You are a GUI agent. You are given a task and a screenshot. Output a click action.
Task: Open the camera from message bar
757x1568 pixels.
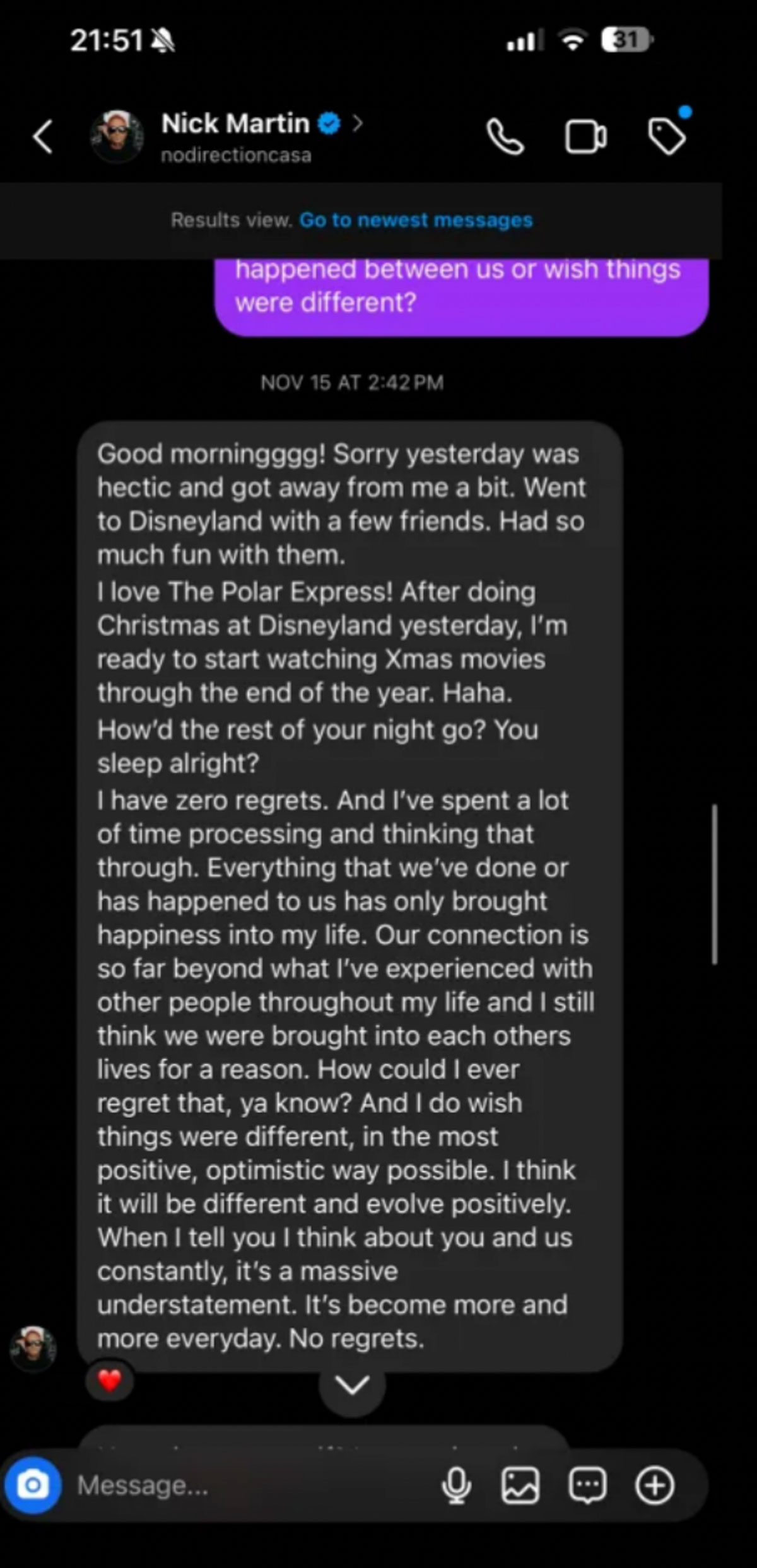[33, 1485]
